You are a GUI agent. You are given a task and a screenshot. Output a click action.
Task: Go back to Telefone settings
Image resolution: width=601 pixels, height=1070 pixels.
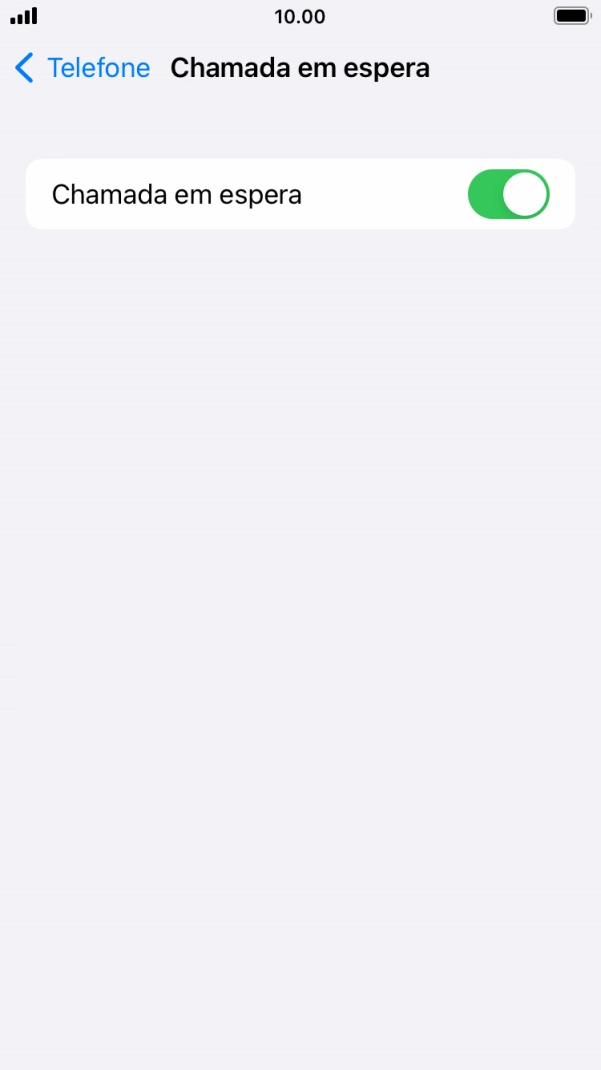point(82,68)
